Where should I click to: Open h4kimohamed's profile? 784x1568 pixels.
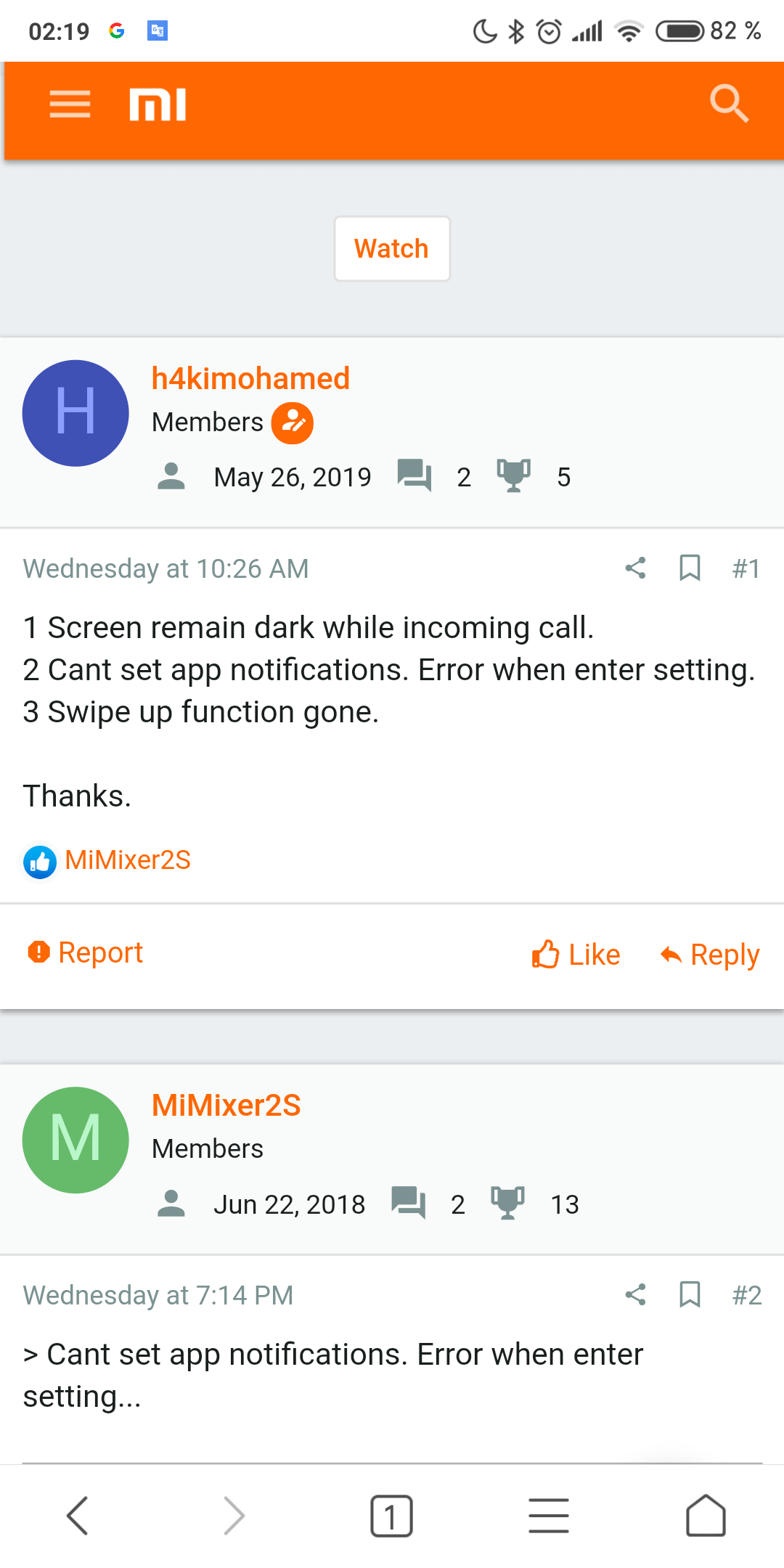250,378
